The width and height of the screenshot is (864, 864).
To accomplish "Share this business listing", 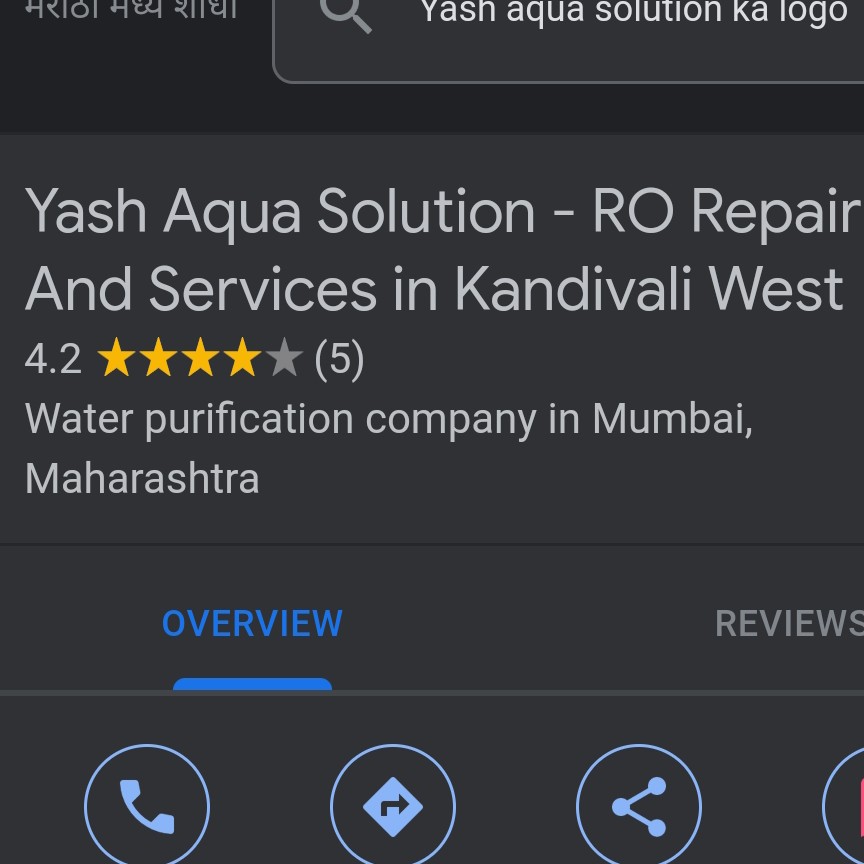I will pos(639,806).
